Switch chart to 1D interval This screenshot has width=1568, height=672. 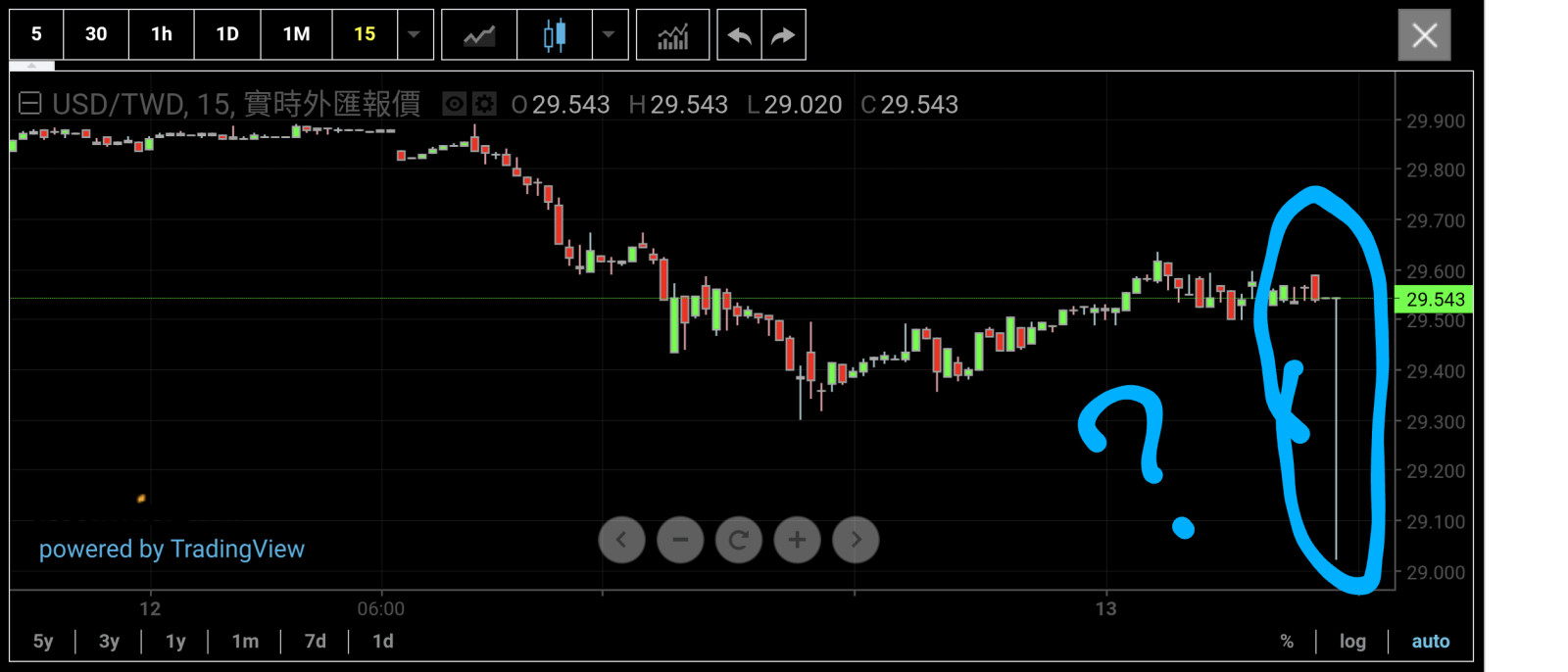tap(227, 34)
